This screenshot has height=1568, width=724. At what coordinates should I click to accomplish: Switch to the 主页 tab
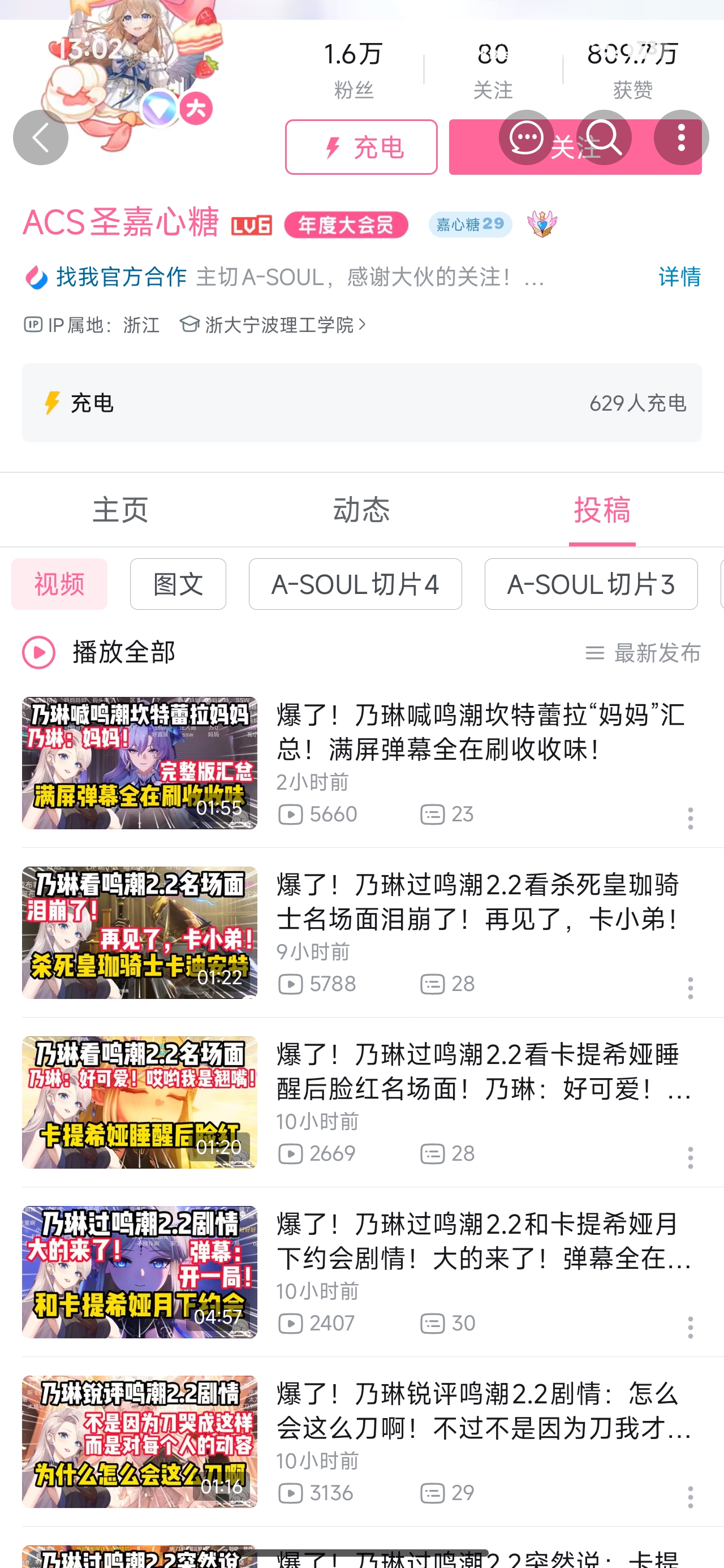[120, 510]
